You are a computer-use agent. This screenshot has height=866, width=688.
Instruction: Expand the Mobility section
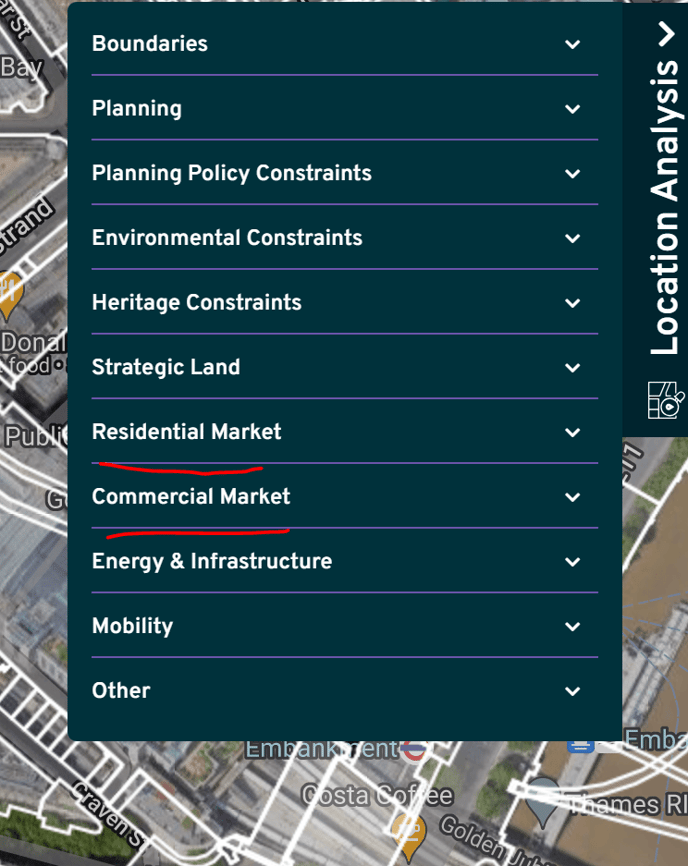click(x=572, y=626)
